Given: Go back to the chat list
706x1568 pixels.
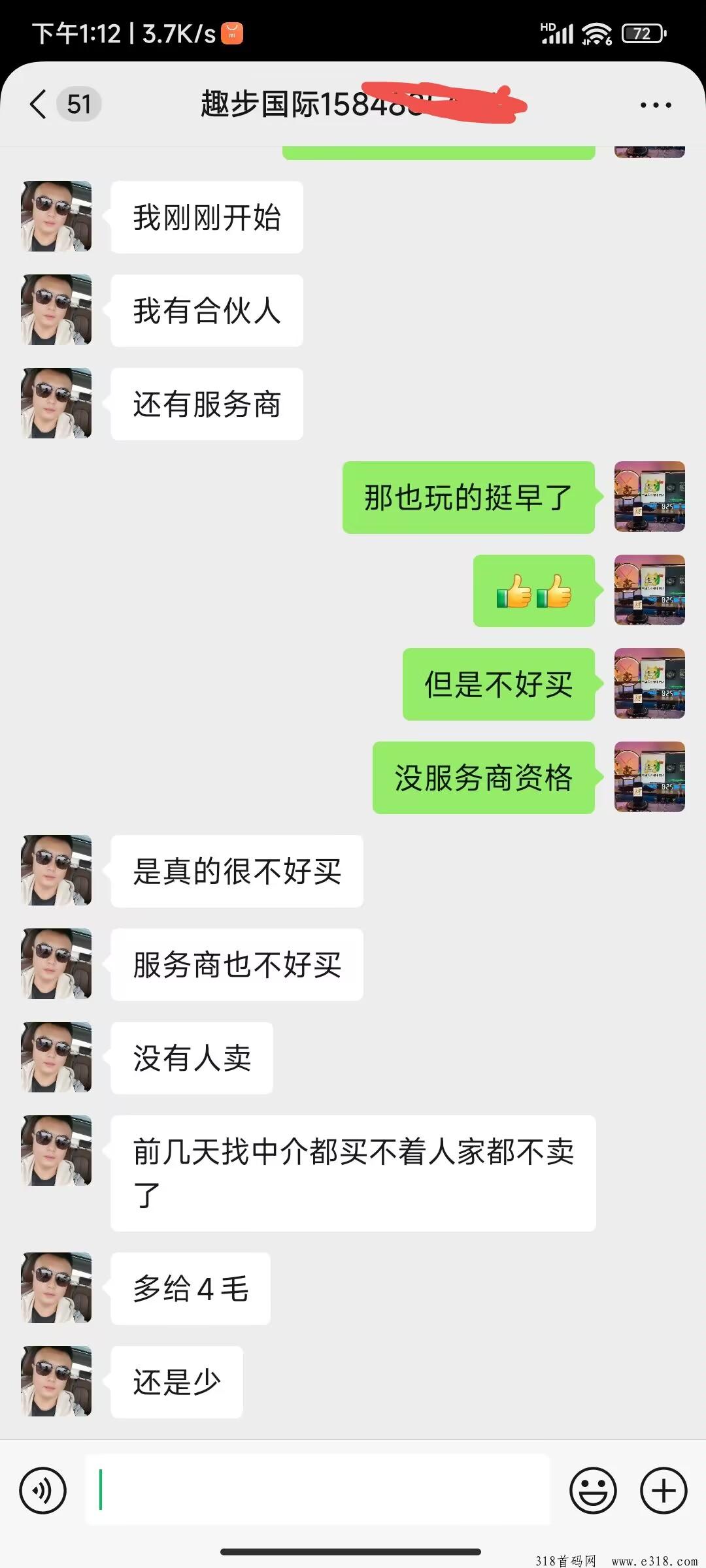Looking at the screenshot, I should click(x=39, y=104).
